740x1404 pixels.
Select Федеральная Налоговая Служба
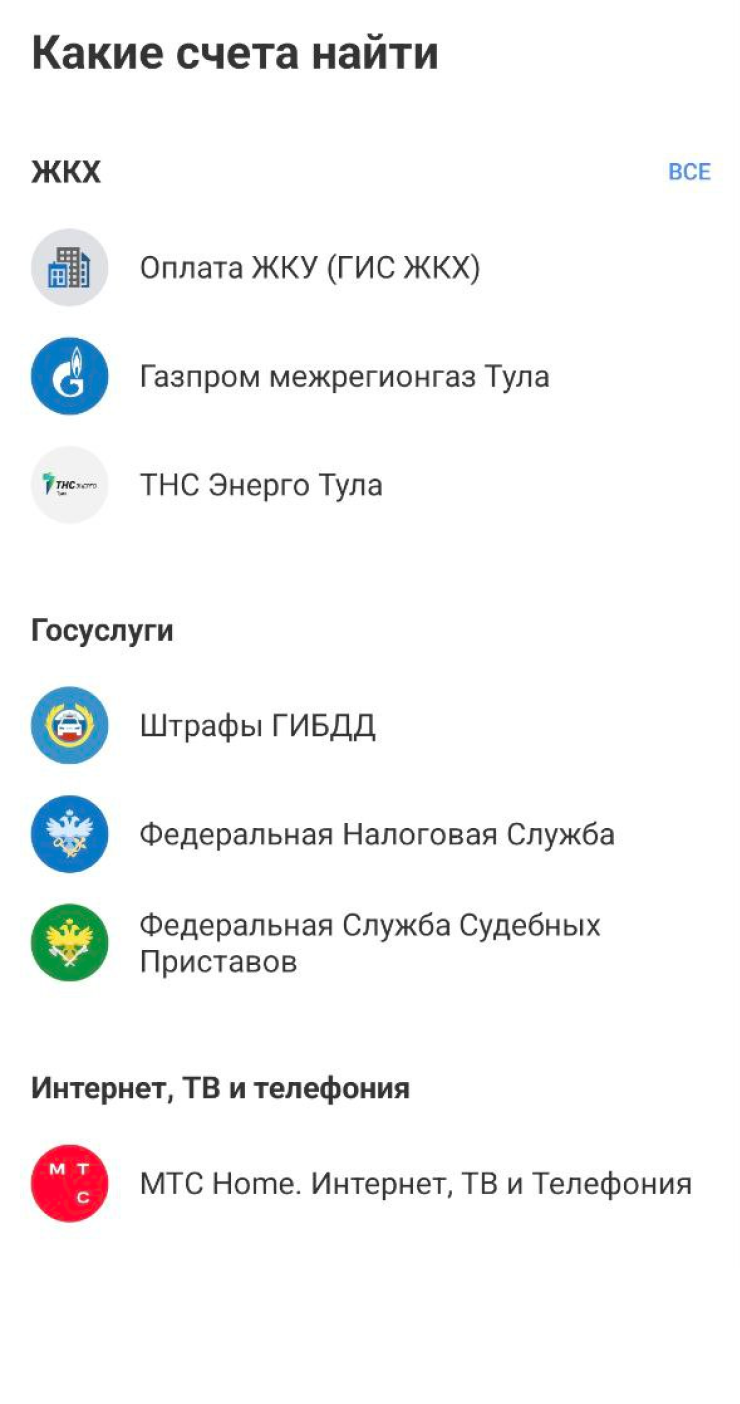tap(376, 834)
